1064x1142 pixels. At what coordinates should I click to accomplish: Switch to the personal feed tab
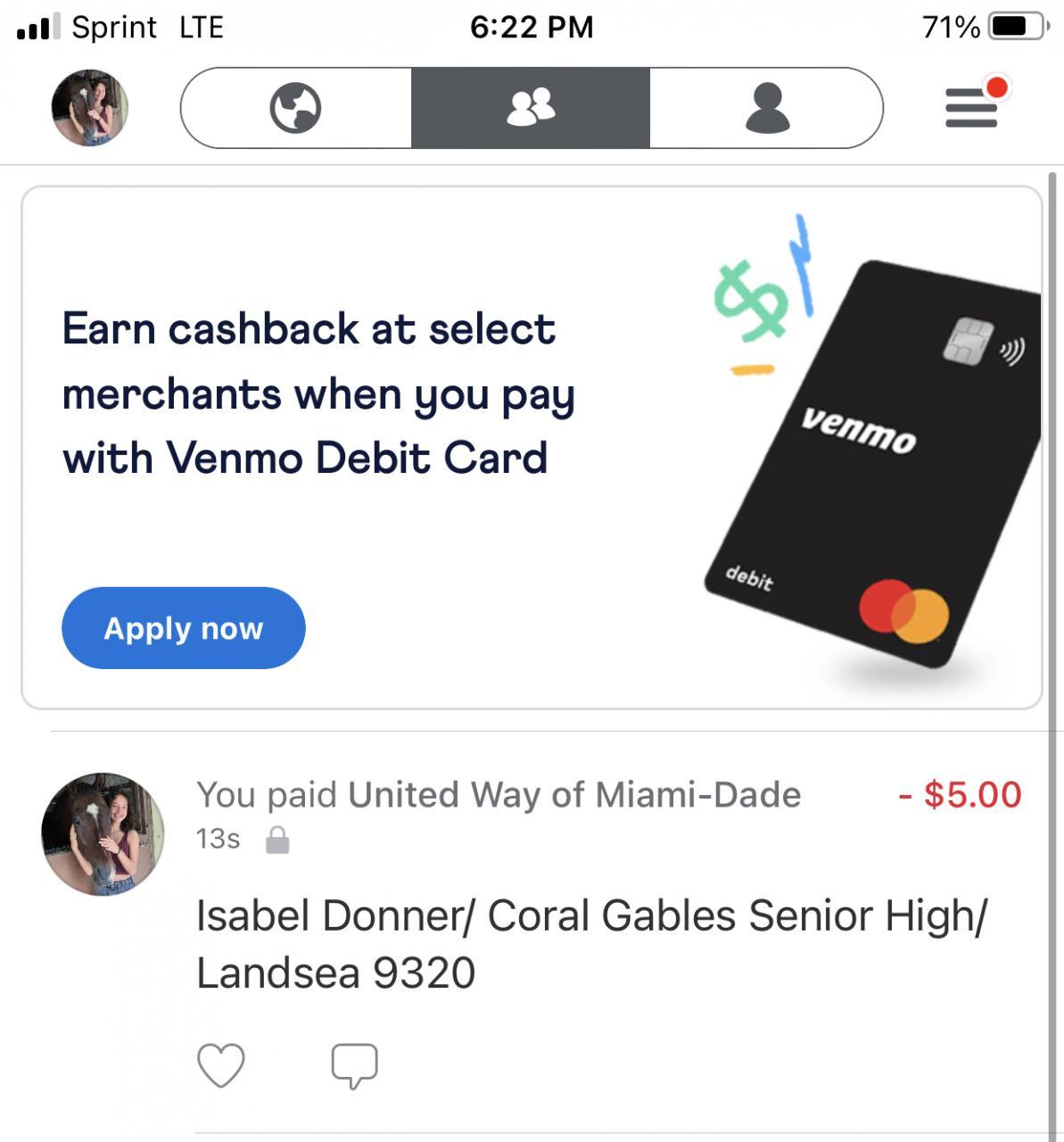tap(767, 108)
